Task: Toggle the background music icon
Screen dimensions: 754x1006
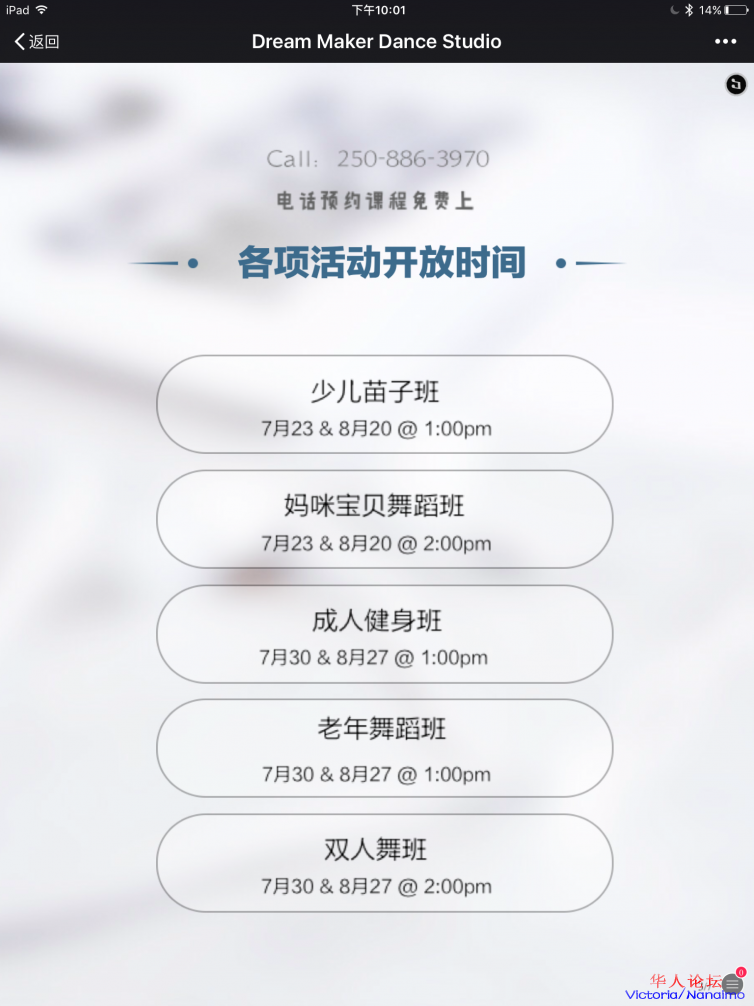Action: tap(736, 85)
